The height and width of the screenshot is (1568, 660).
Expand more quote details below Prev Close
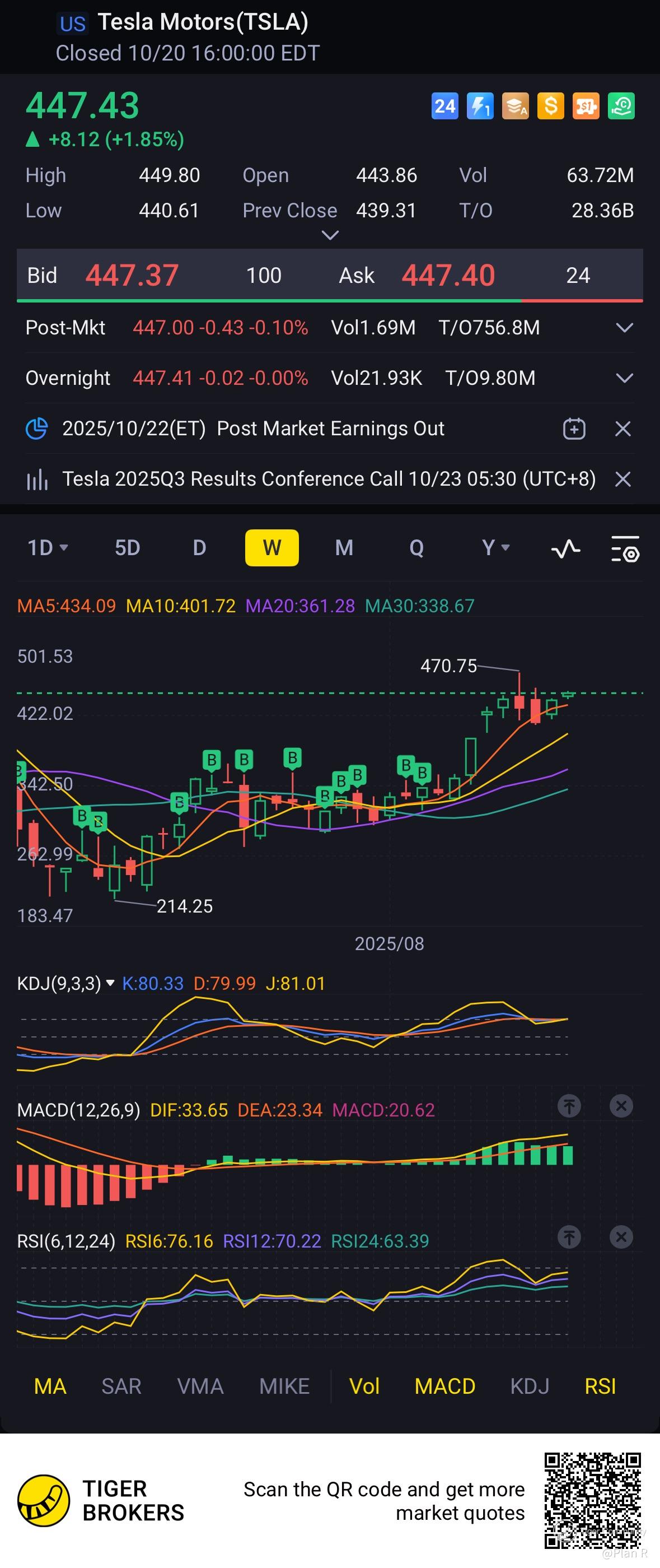tap(330, 235)
